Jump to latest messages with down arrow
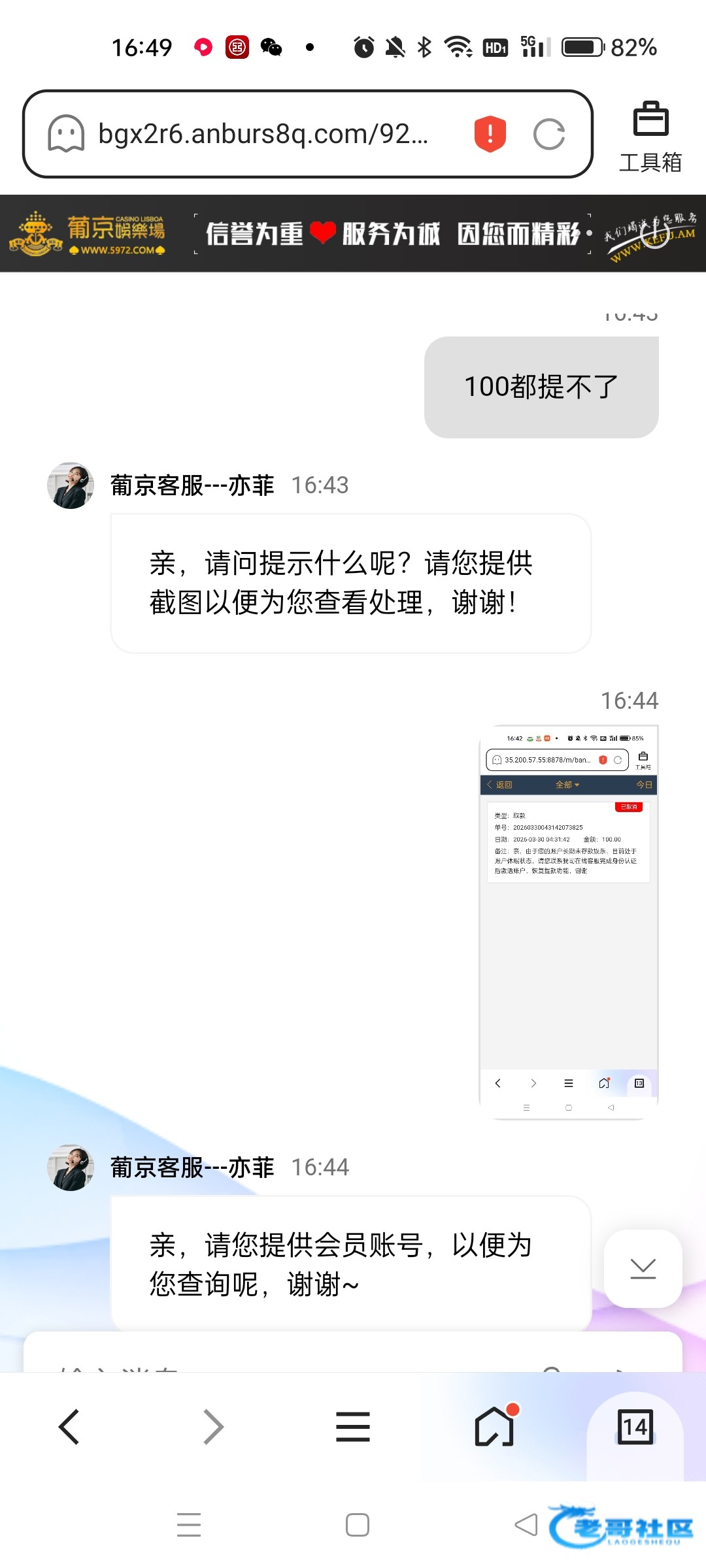The height and width of the screenshot is (1568, 706). click(643, 1268)
